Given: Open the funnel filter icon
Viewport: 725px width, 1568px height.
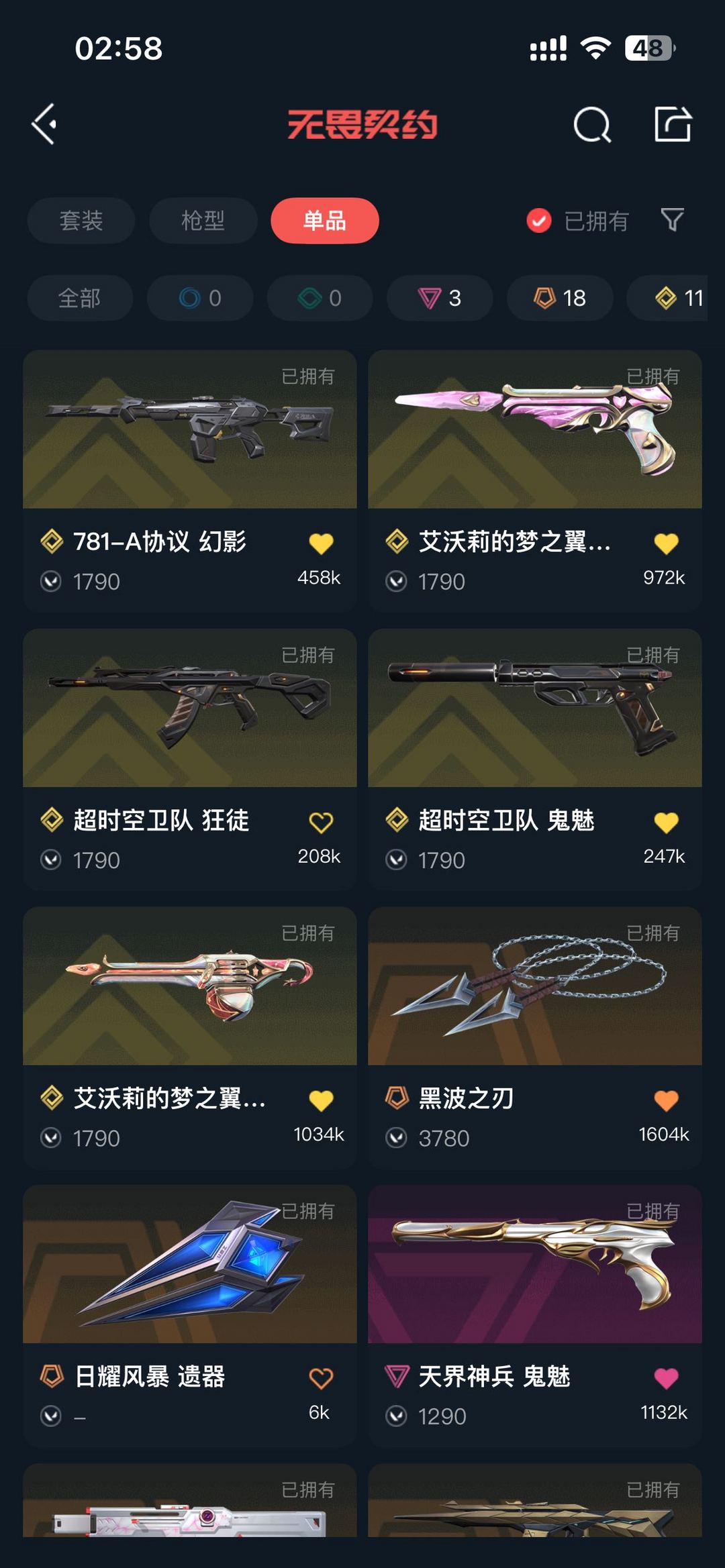Looking at the screenshot, I should 672,219.
